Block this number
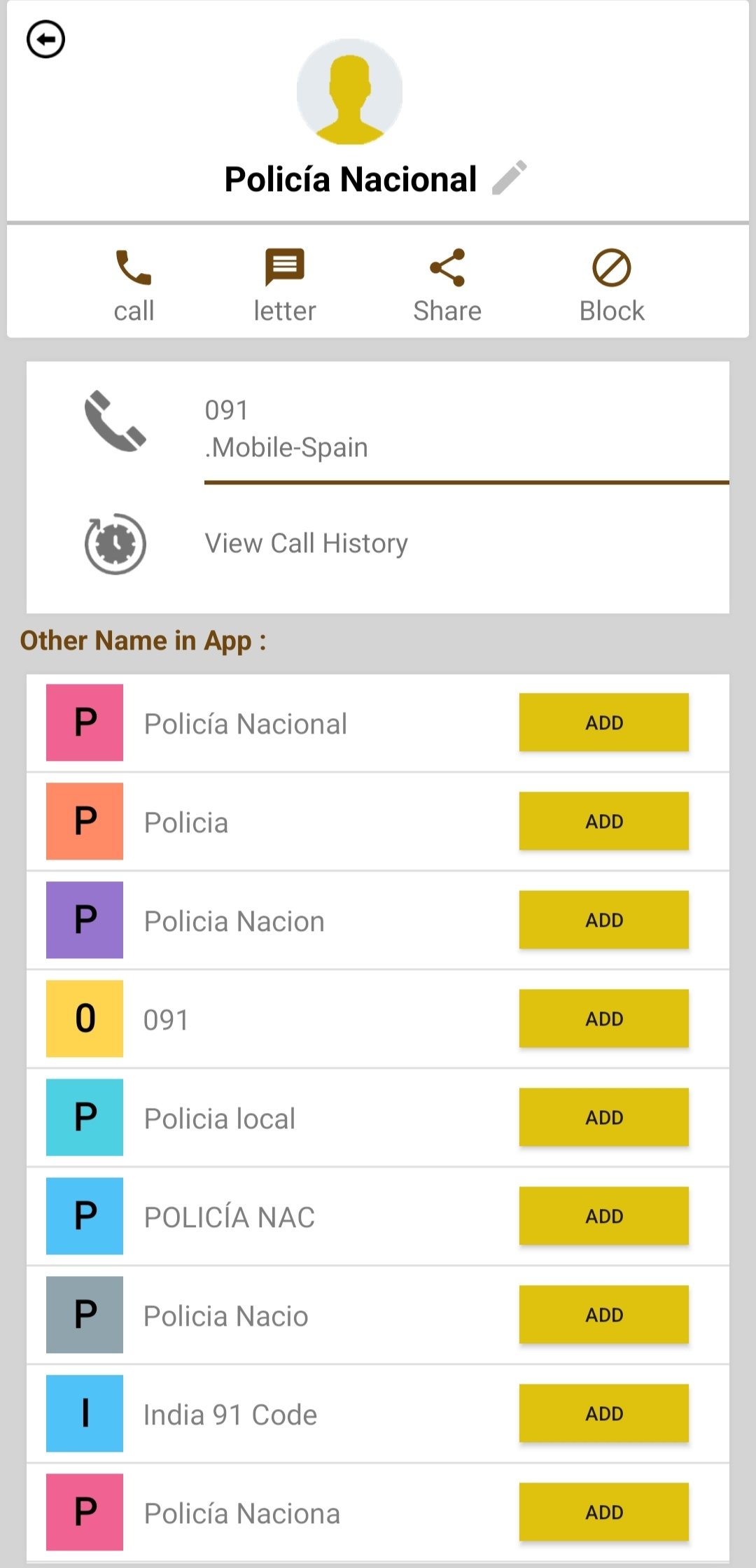The width and height of the screenshot is (756, 1568). (612, 285)
